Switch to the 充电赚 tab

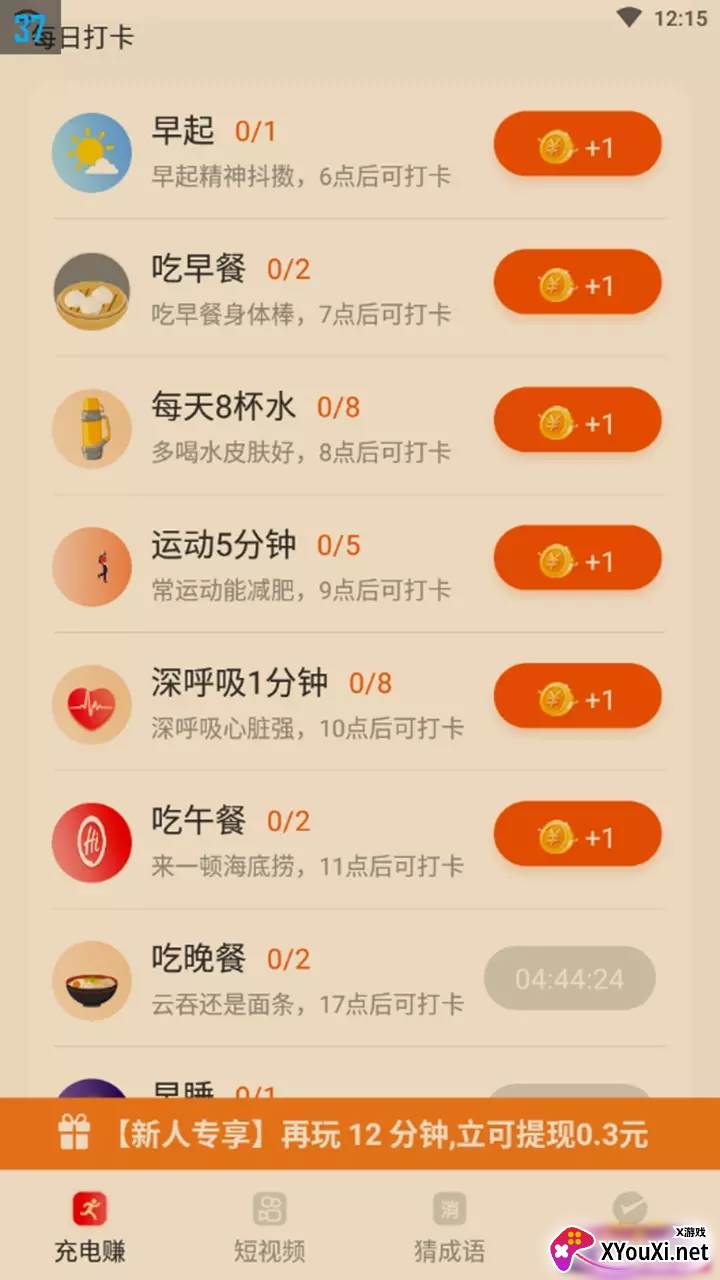90,1226
